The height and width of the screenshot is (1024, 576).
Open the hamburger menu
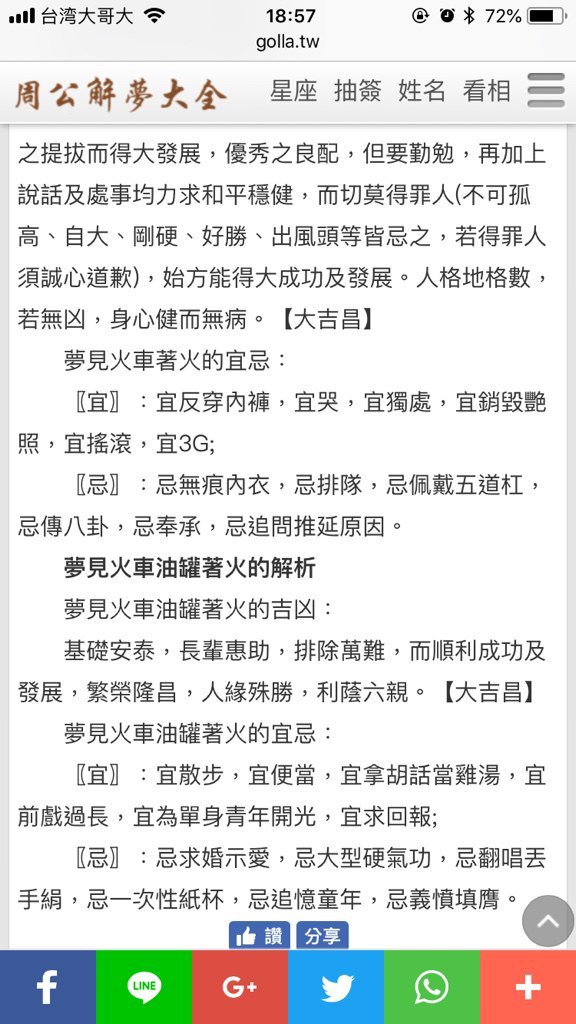pos(545,90)
